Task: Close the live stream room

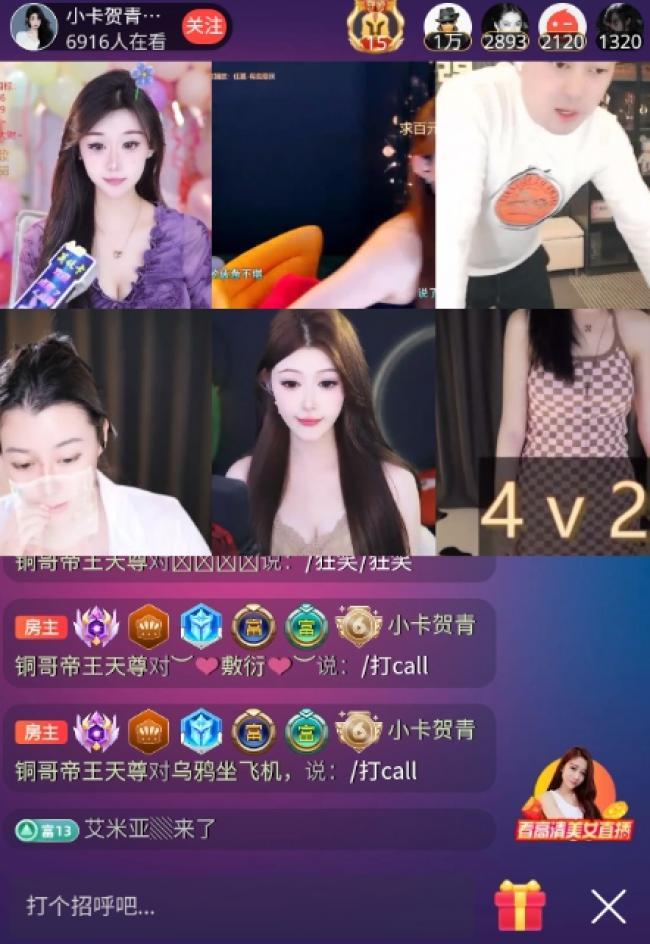Action: [608, 906]
